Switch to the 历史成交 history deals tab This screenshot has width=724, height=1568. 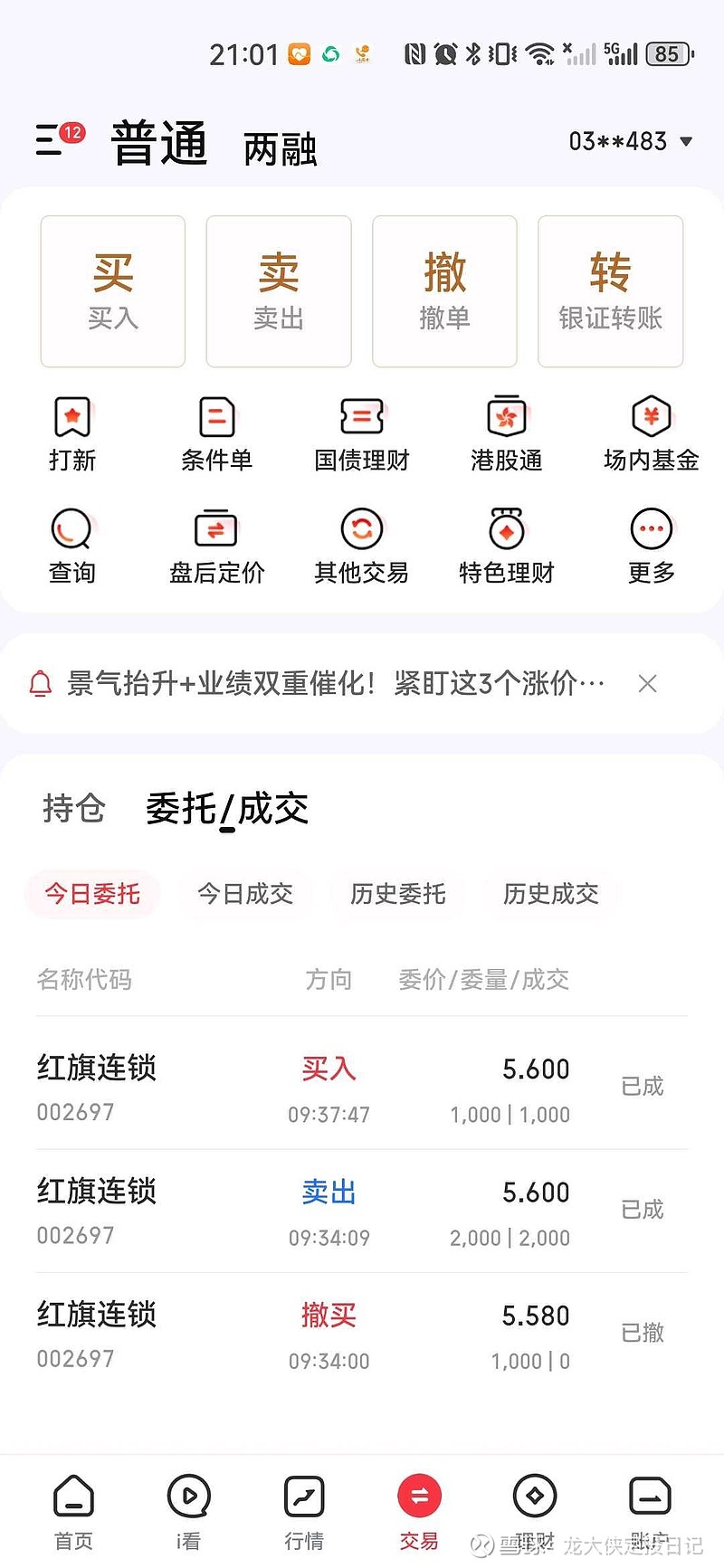[550, 894]
